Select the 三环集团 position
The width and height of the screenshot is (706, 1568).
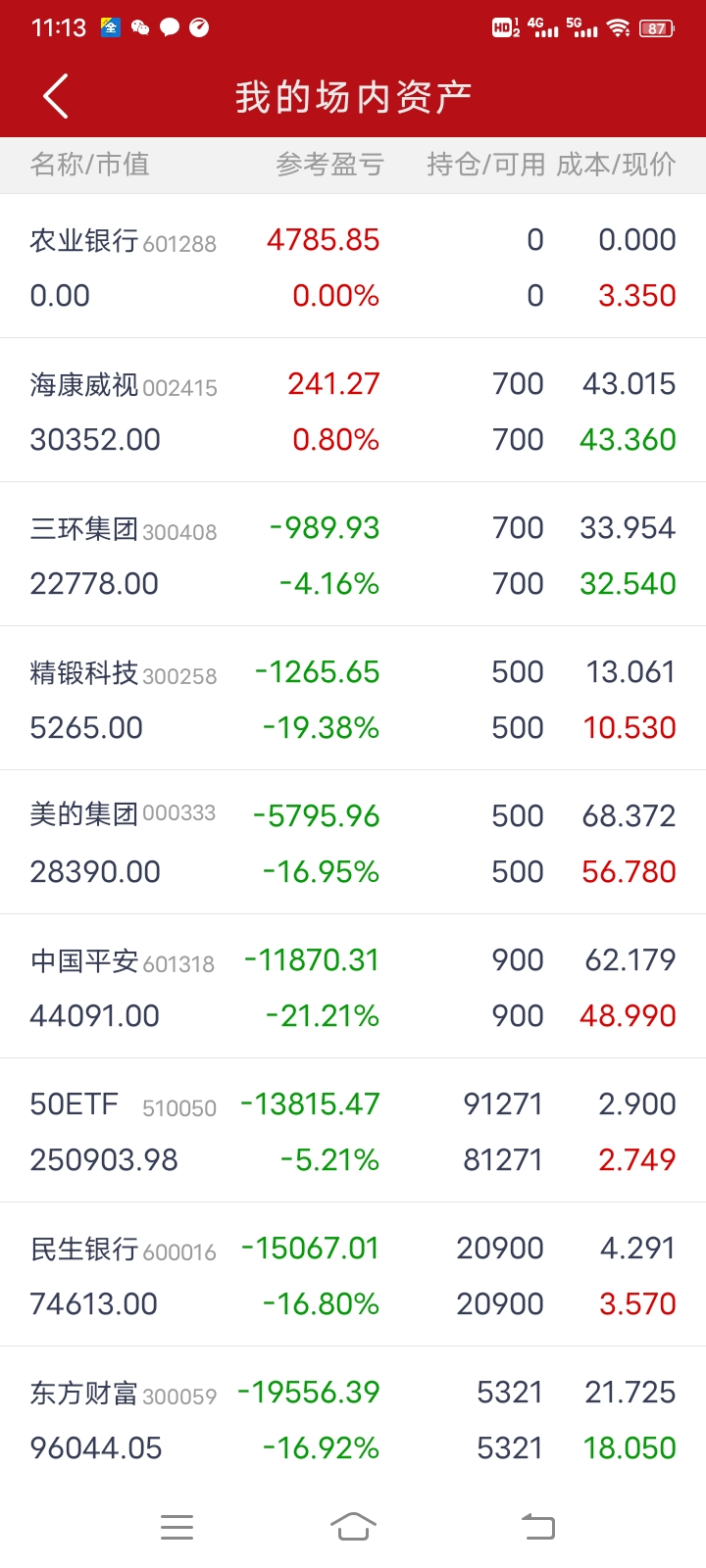pos(353,555)
